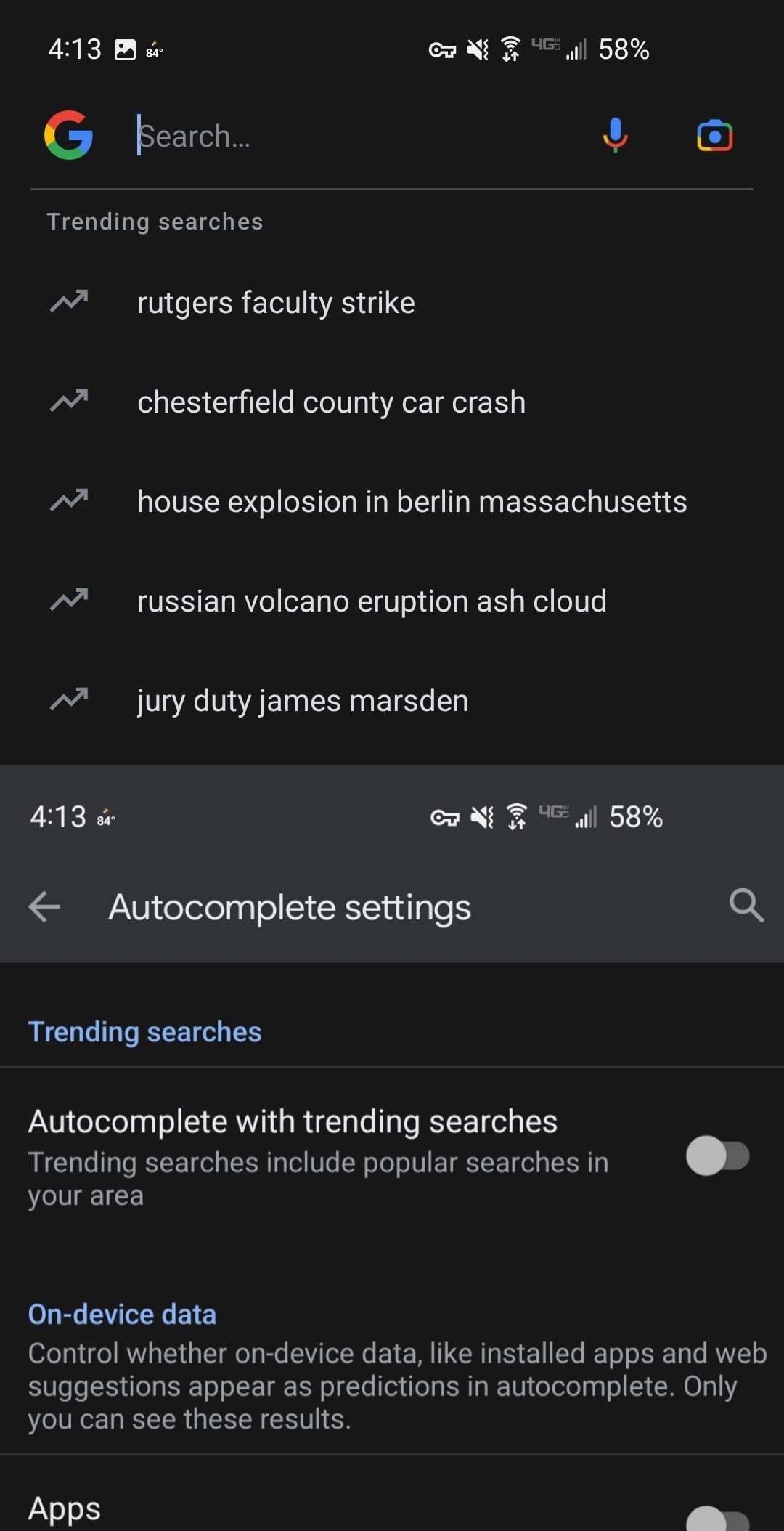784x1531 pixels.
Task: Tap jury duty james marsden suggestion
Action: click(303, 701)
